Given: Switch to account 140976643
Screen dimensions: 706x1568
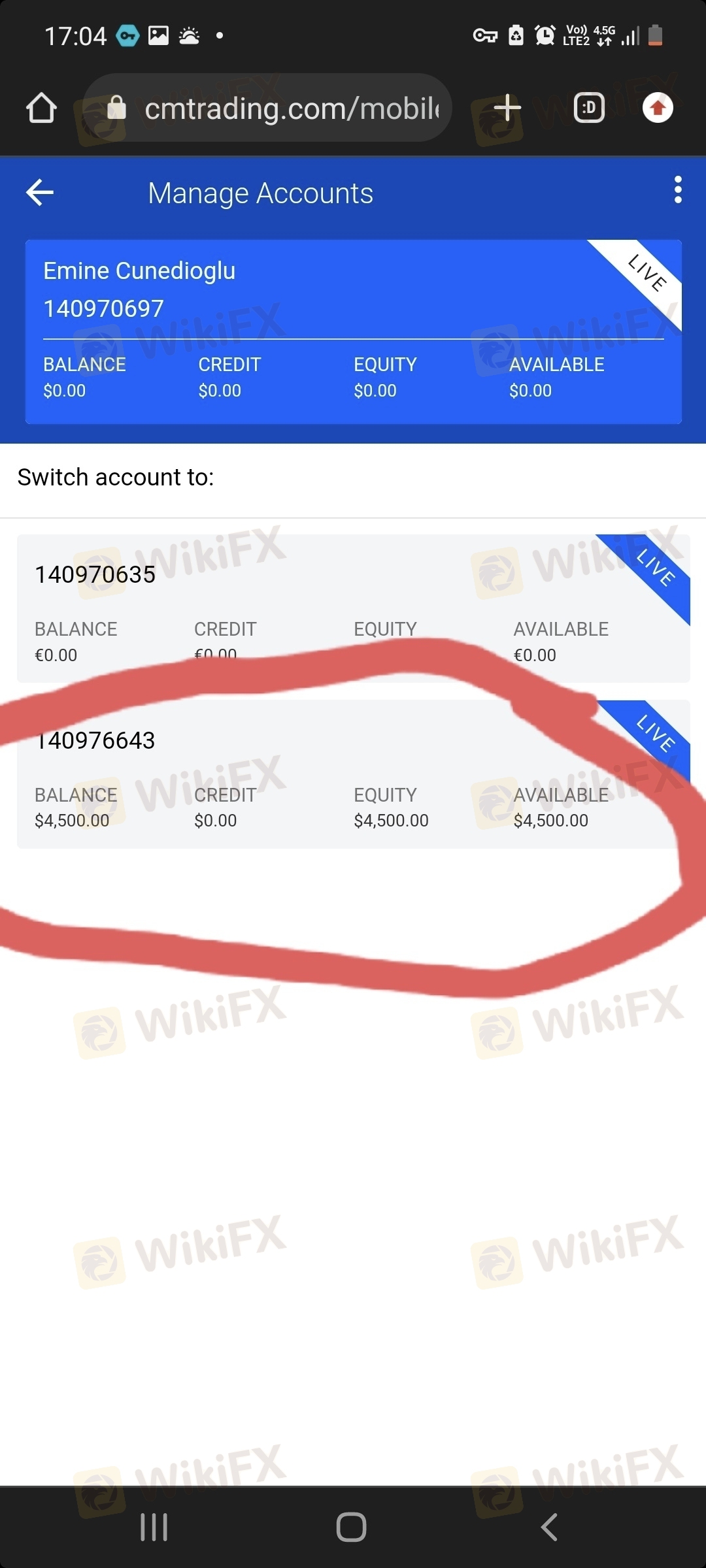Looking at the screenshot, I should [x=353, y=774].
